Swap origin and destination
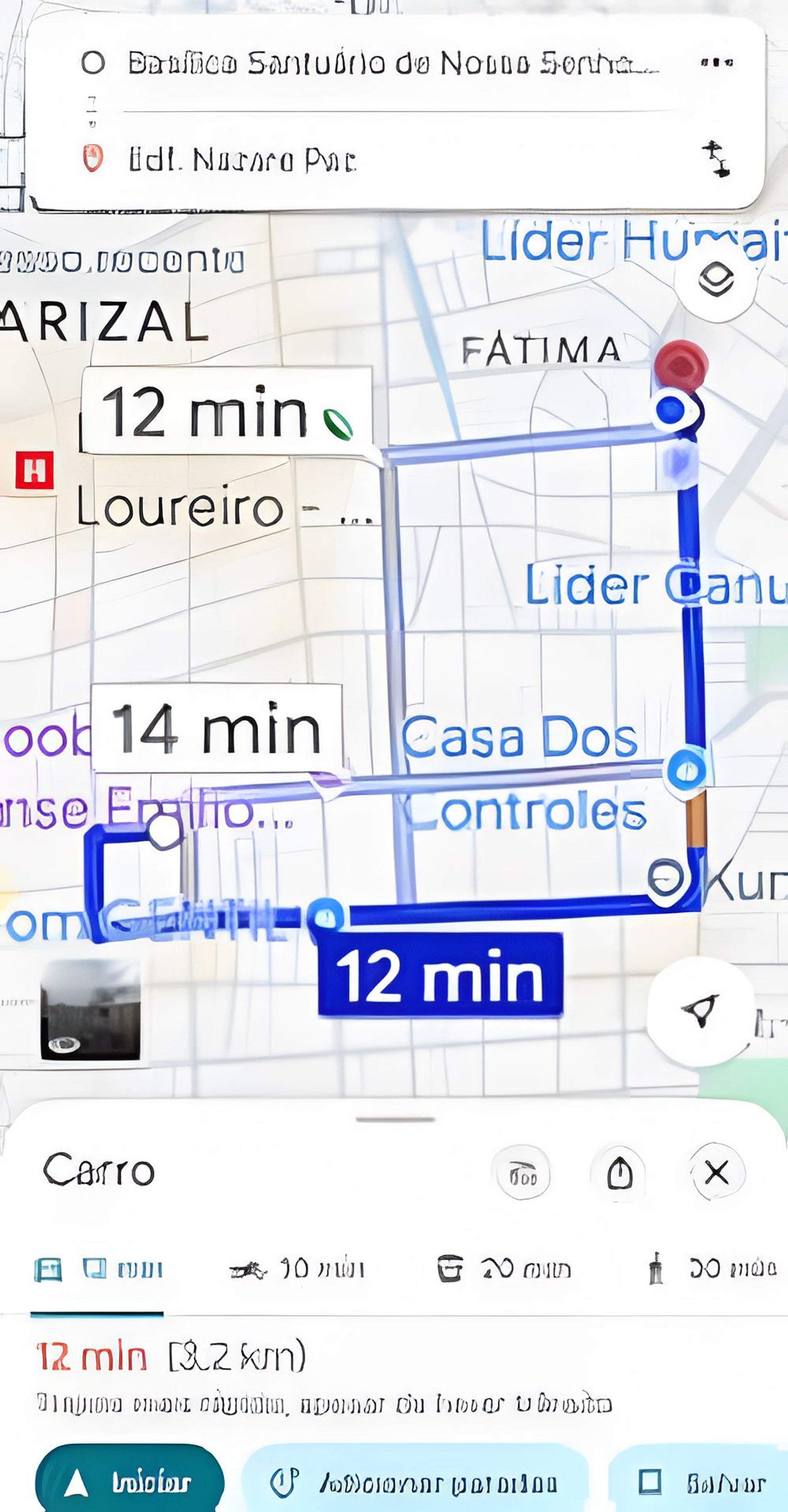Screen dimensions: 788x1512 pos(716,158)
